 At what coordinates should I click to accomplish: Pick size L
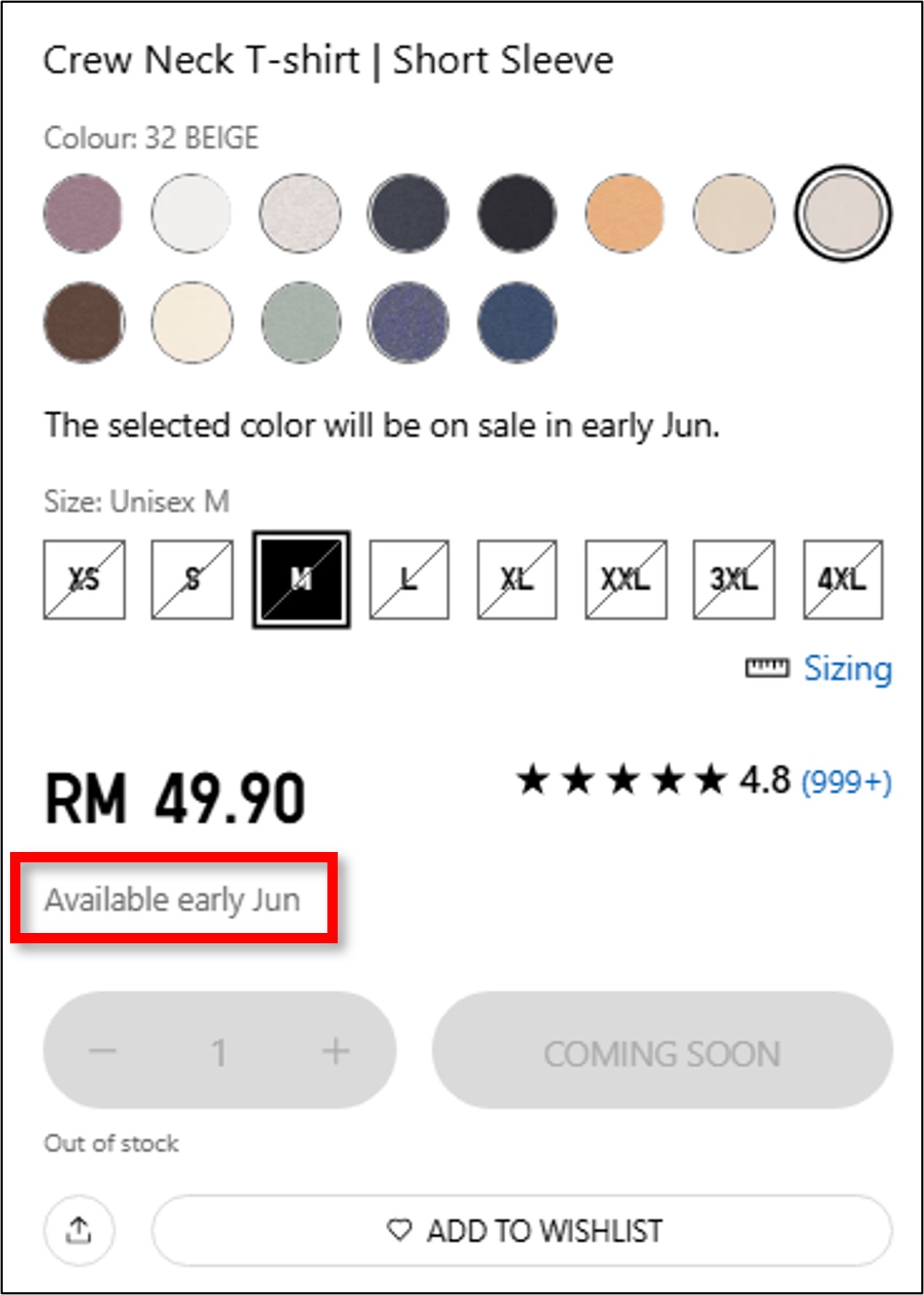408,580
